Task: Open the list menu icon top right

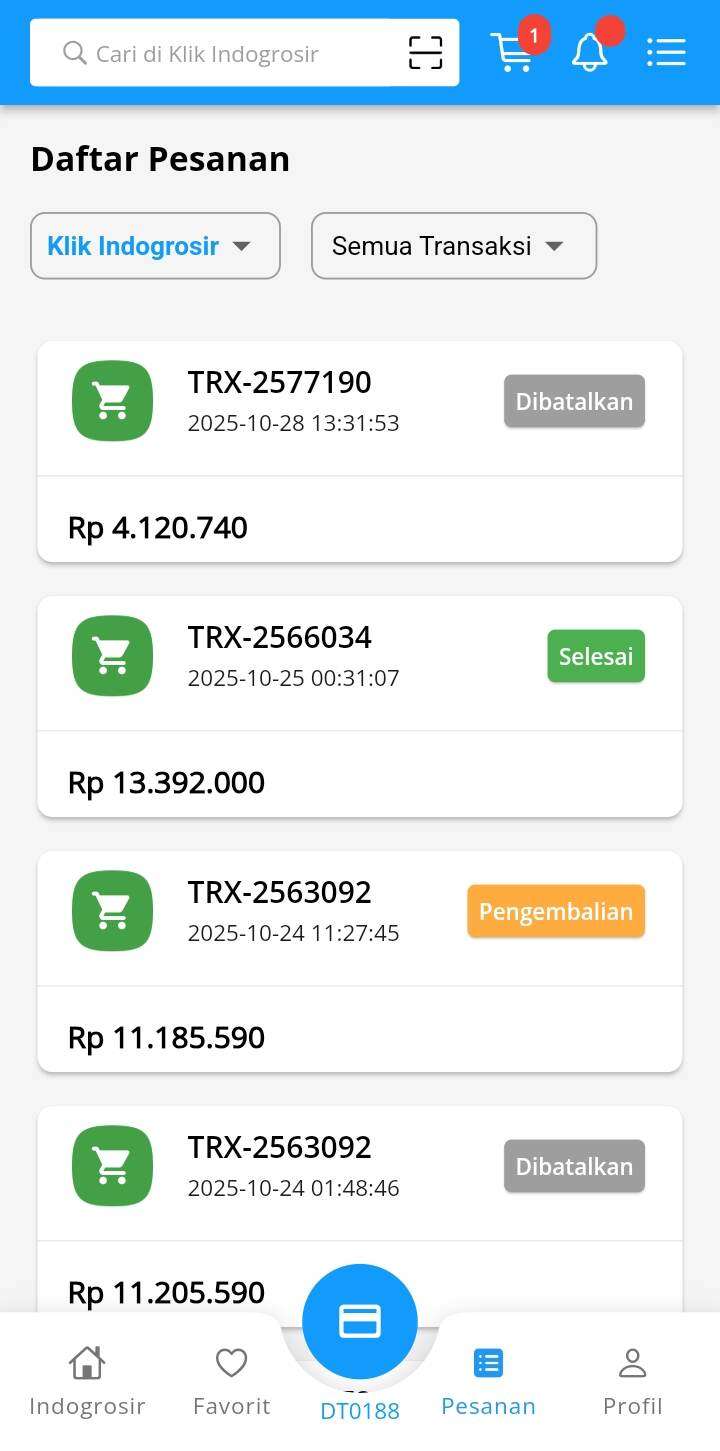Action: click(665, 51)
